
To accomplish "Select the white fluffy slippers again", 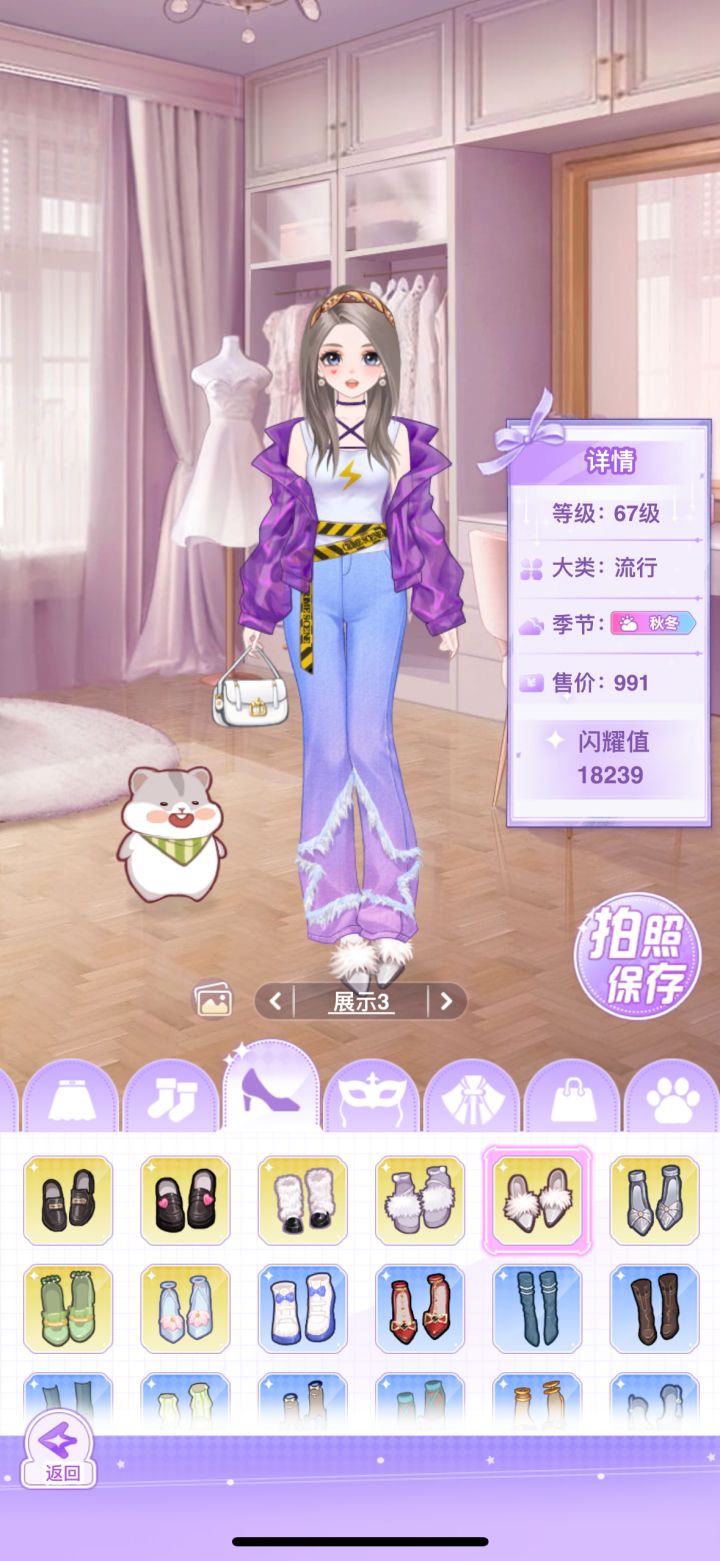I will (x=536, y=1199).
